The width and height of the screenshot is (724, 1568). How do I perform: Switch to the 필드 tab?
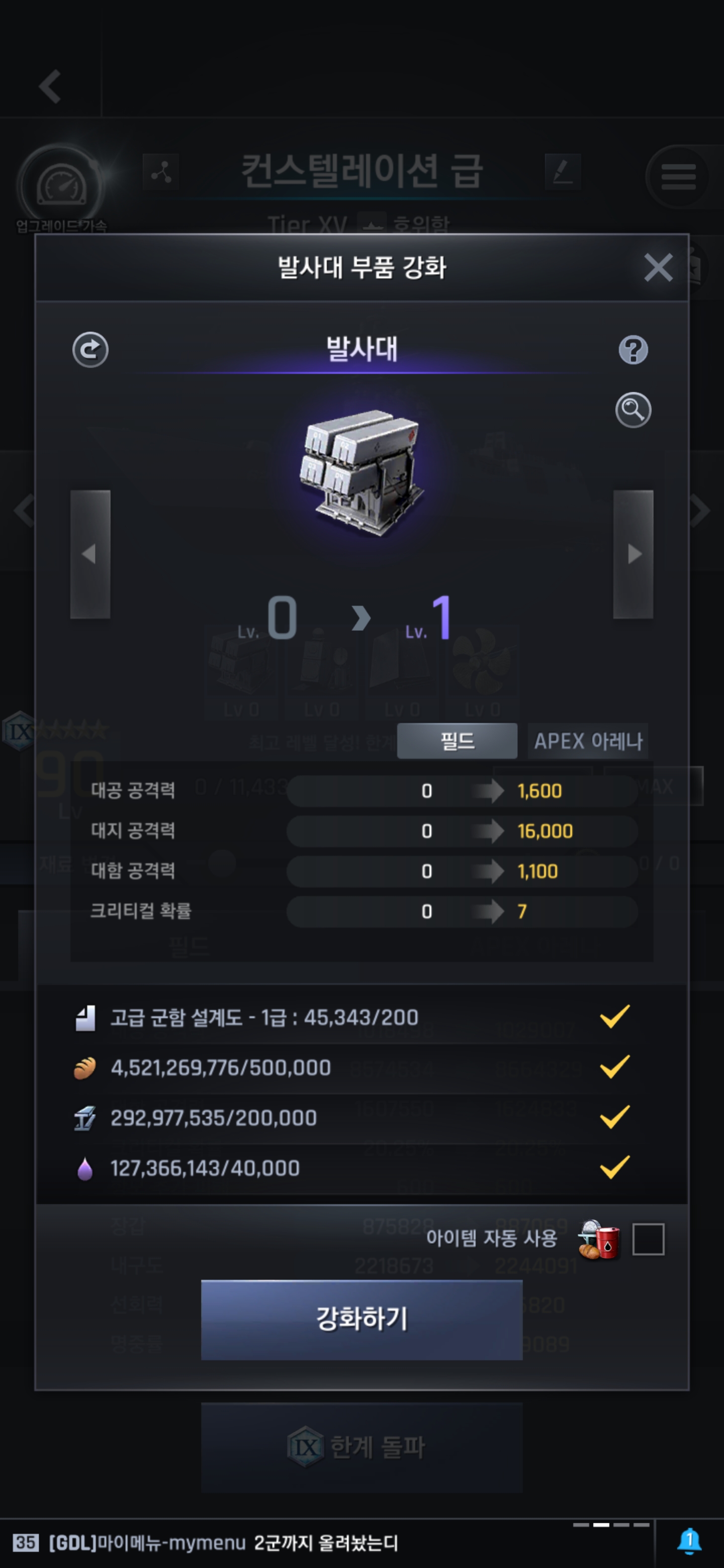tap(457, 741)
